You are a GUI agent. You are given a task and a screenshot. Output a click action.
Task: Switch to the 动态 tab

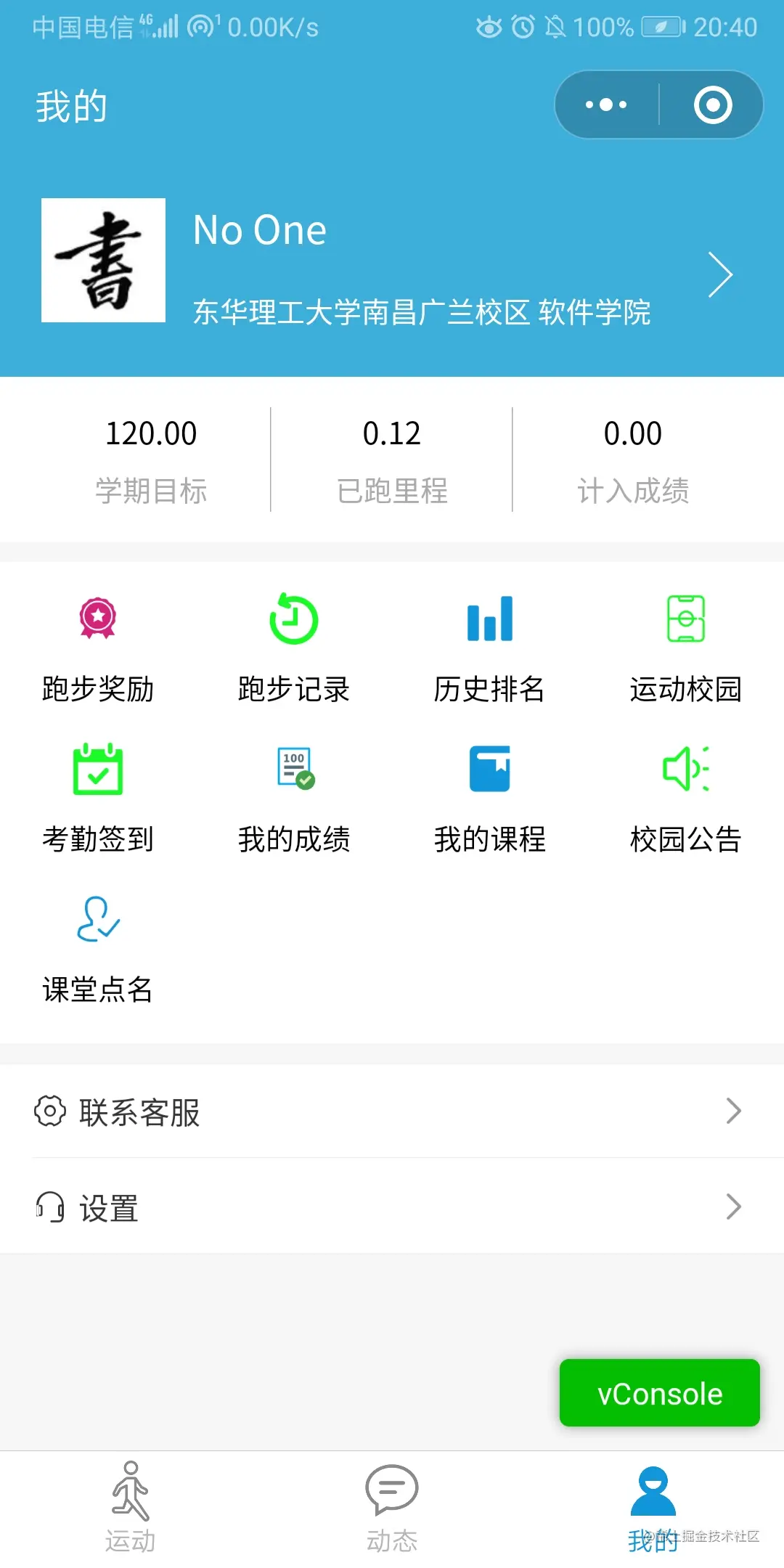point(392,1507)
